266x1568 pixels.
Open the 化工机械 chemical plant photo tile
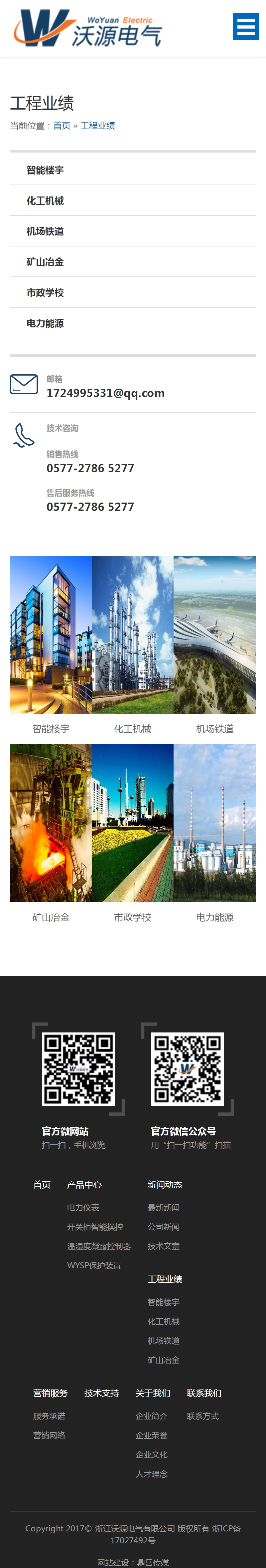132,634
